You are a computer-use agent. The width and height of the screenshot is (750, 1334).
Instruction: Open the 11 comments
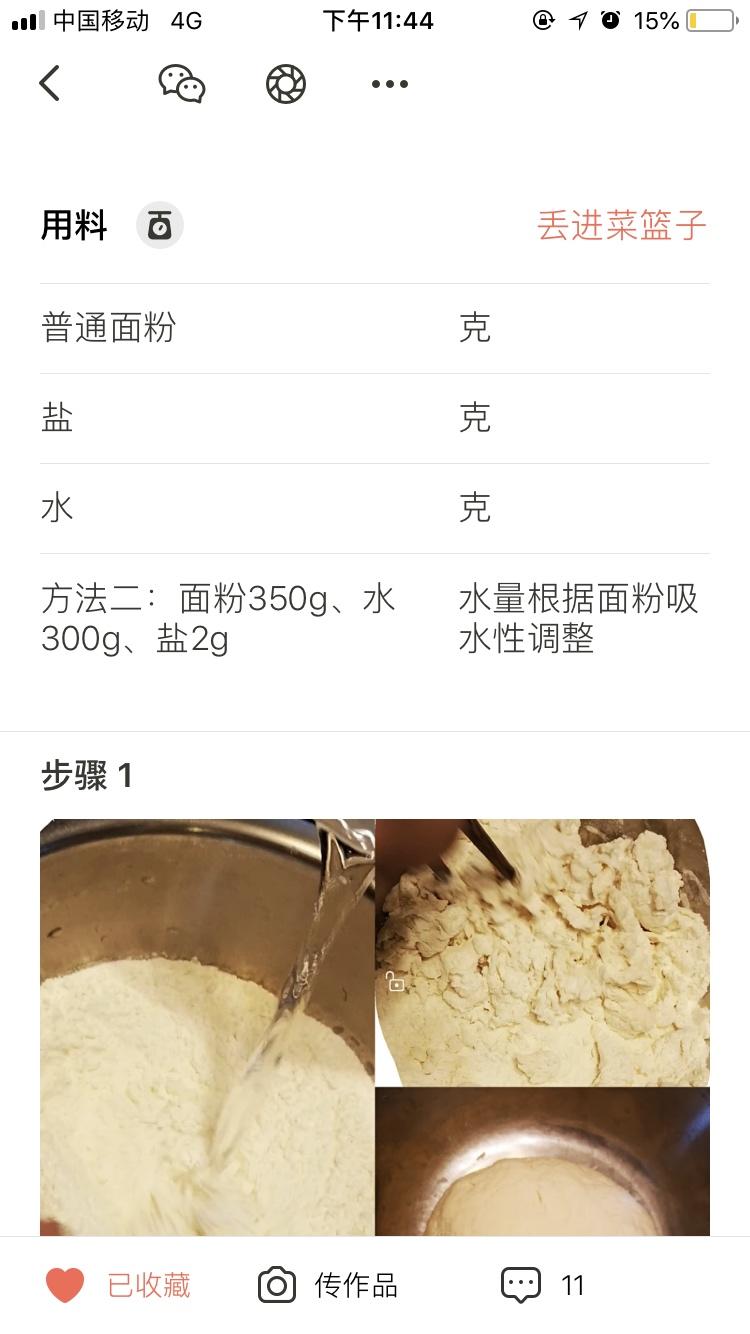pos(543,1285)
